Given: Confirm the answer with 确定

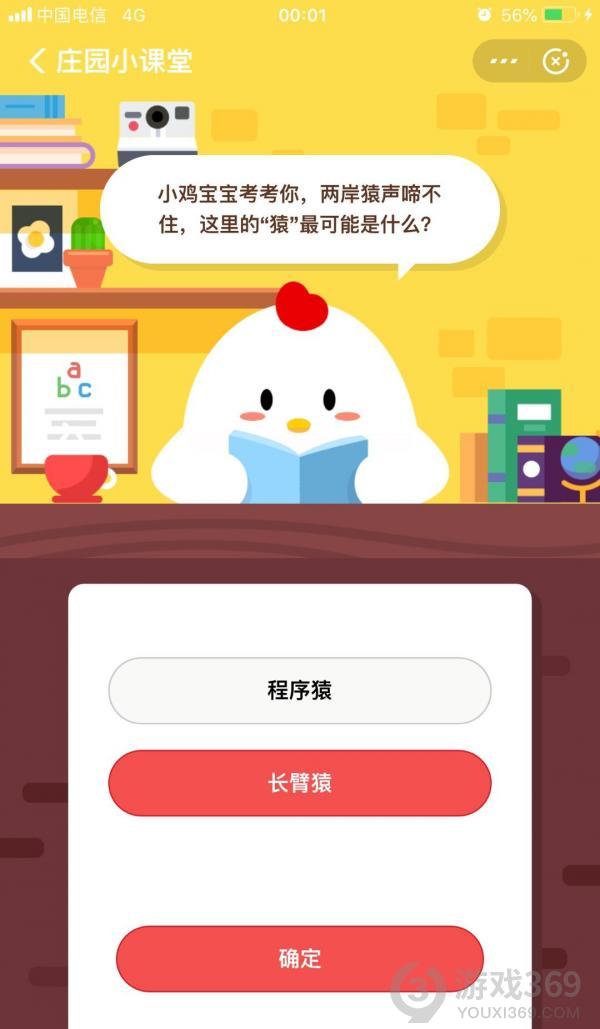Looking at the screenshot, I should pyautogui.click(x=299, y=958).
